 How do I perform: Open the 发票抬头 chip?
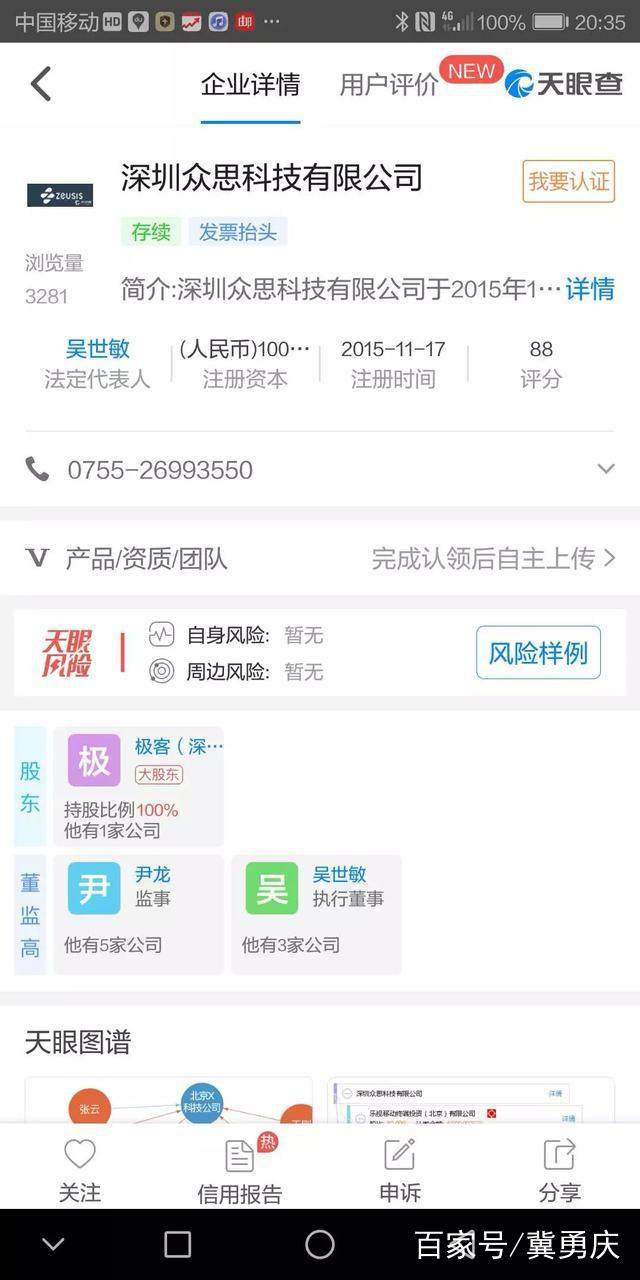coord(238,232)
